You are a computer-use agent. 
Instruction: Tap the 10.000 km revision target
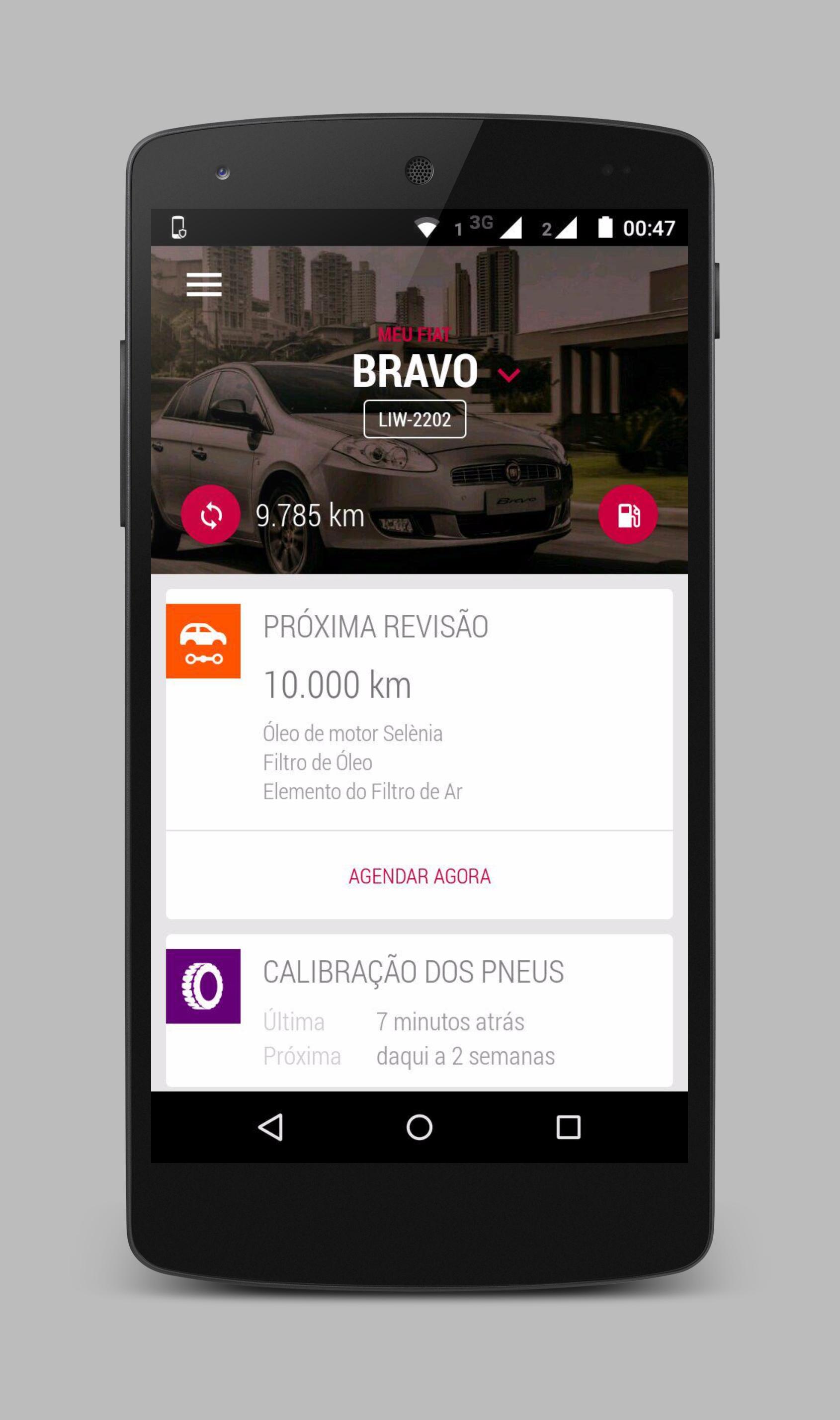click(x=338, y=685)
